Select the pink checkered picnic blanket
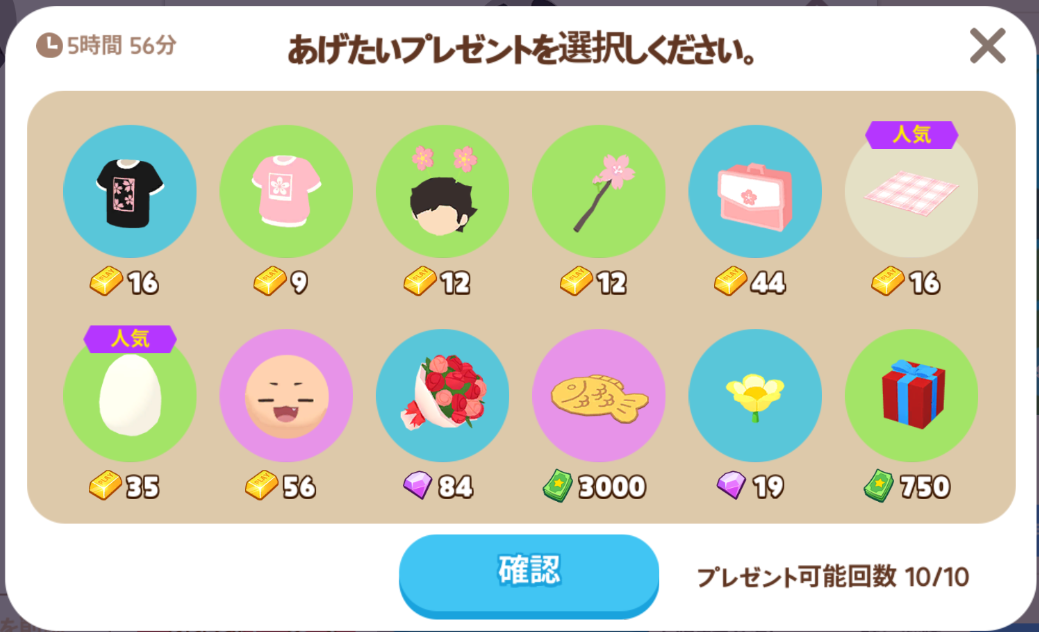The image size is (1039, 632). click(911, 192)
